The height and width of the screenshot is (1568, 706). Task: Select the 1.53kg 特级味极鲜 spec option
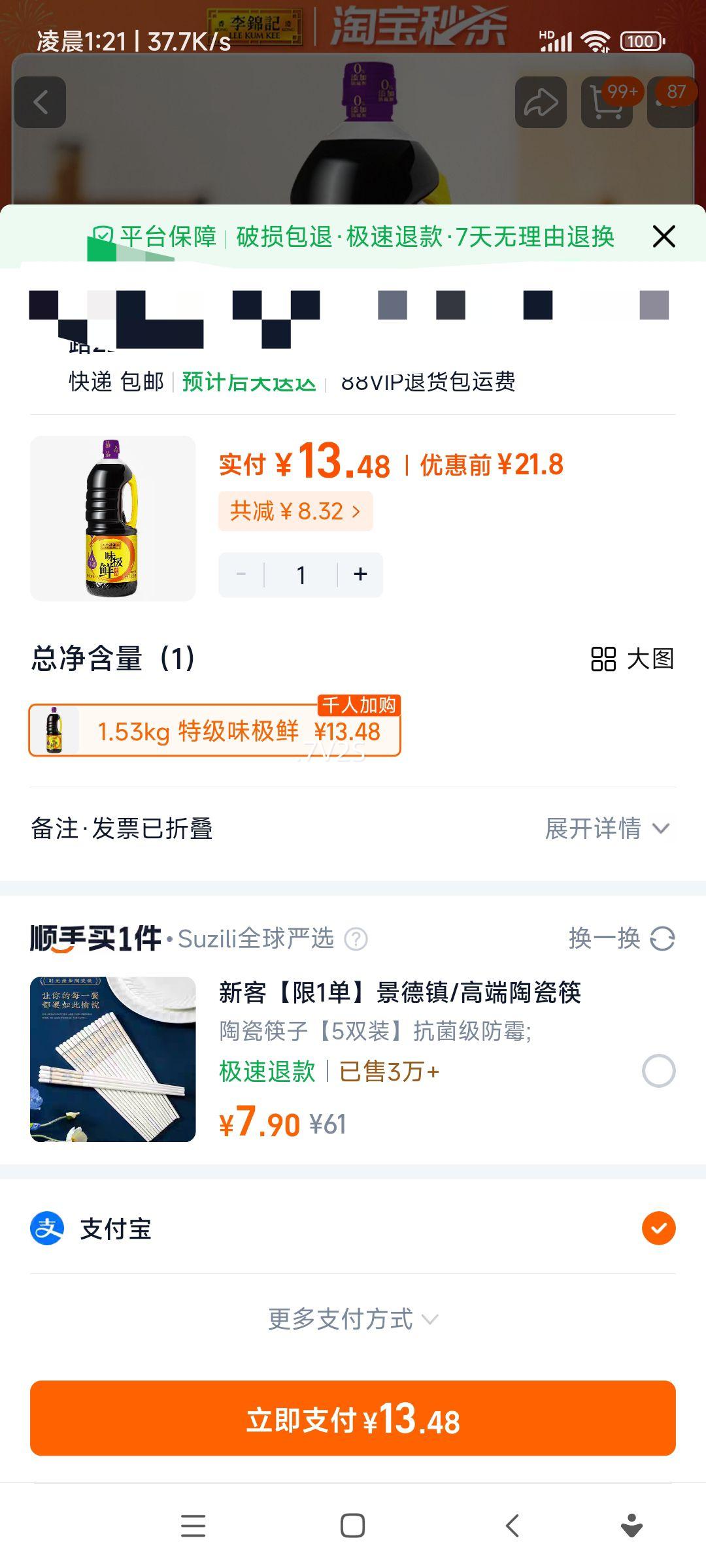216,733
